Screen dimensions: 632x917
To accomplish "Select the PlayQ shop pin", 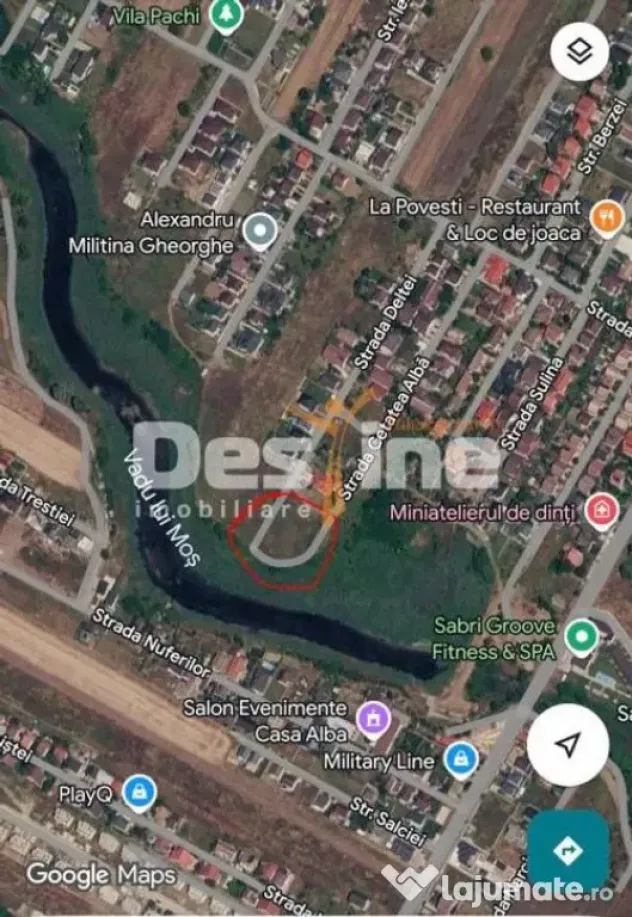I will pyautogui.click(x=139, y=793).
